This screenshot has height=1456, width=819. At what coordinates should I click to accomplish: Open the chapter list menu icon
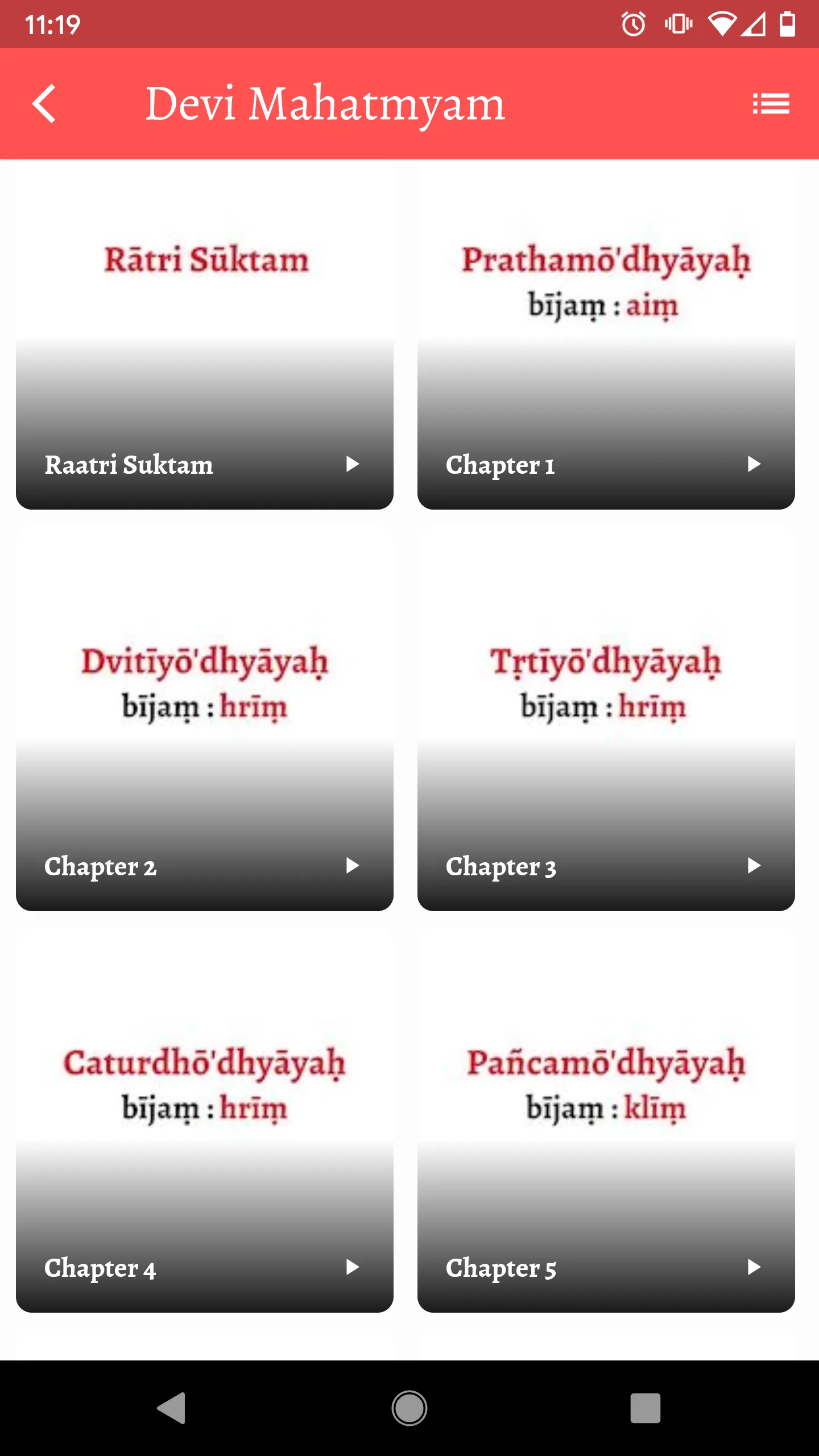pos(771,104)
